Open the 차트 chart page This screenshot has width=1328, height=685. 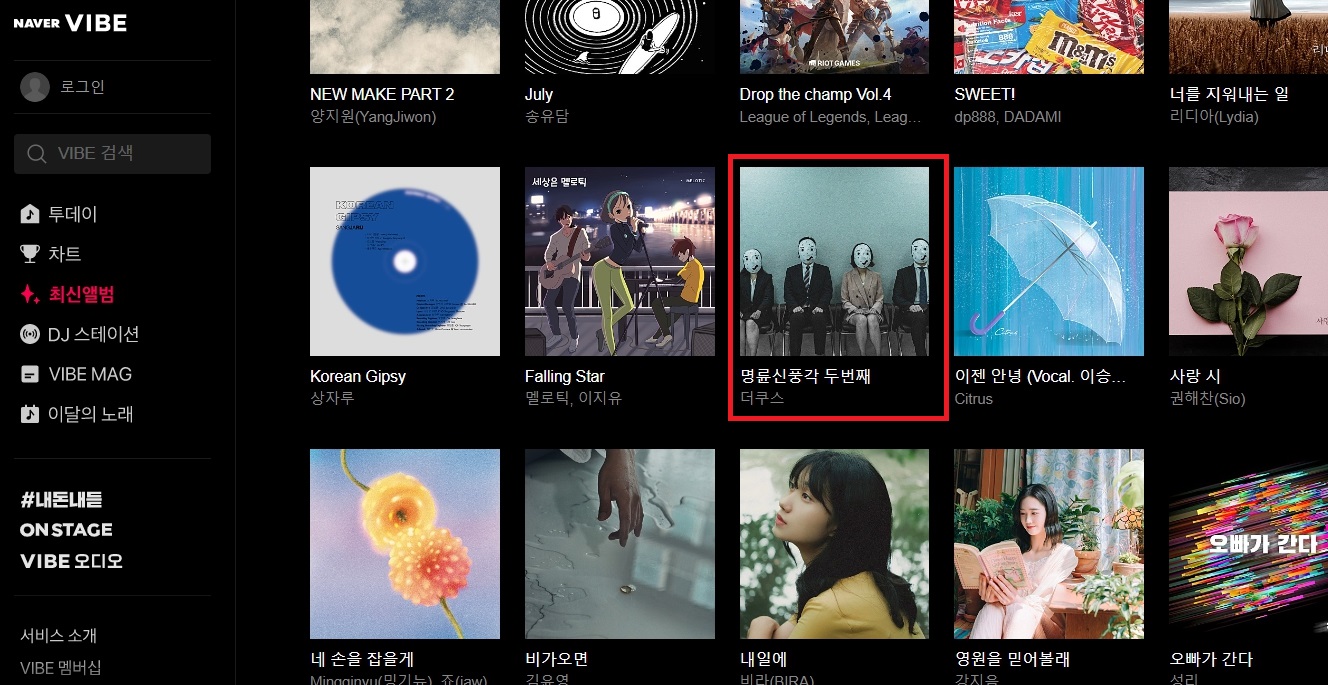pos(64,254)
